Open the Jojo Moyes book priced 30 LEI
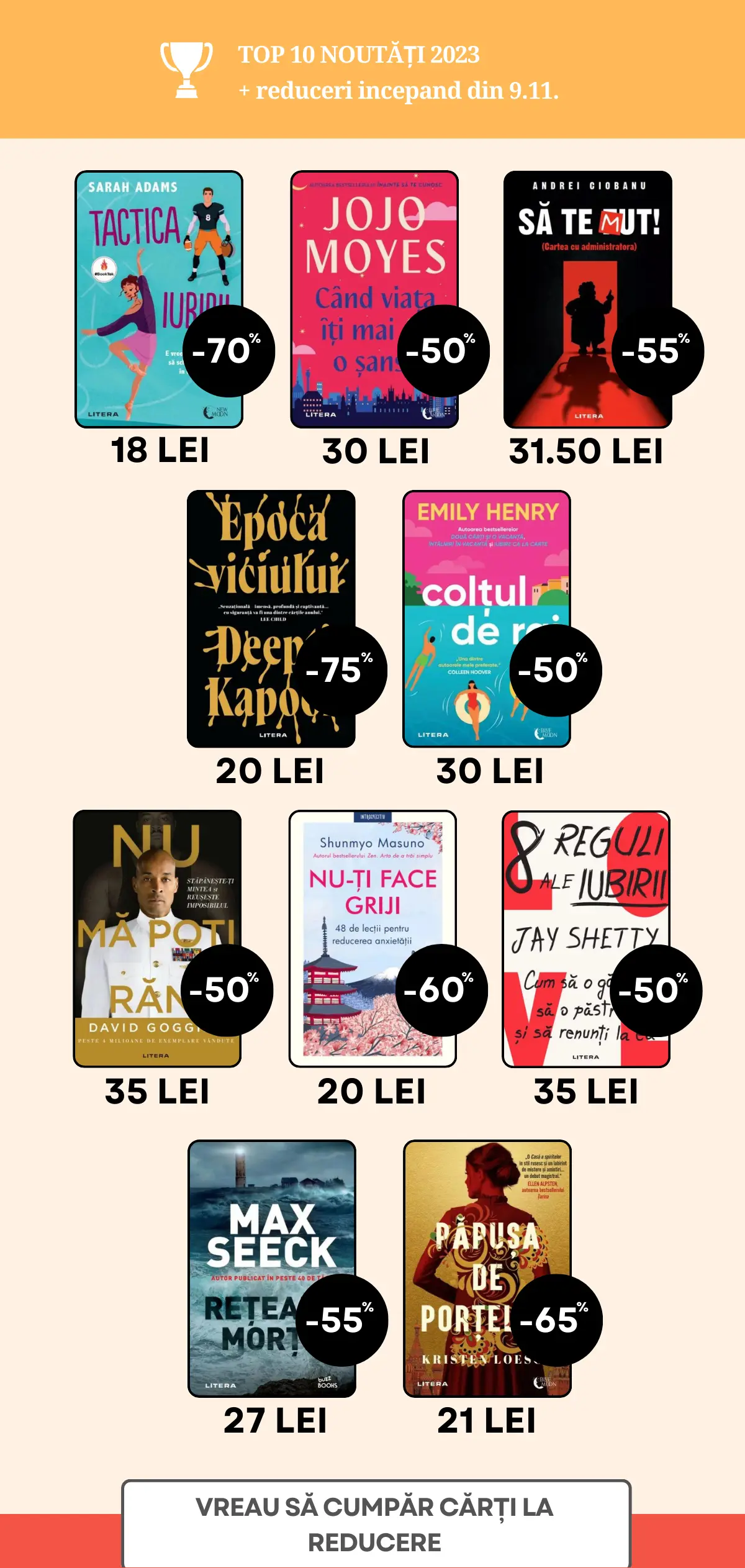745x1568 pixels. [374, 299]
